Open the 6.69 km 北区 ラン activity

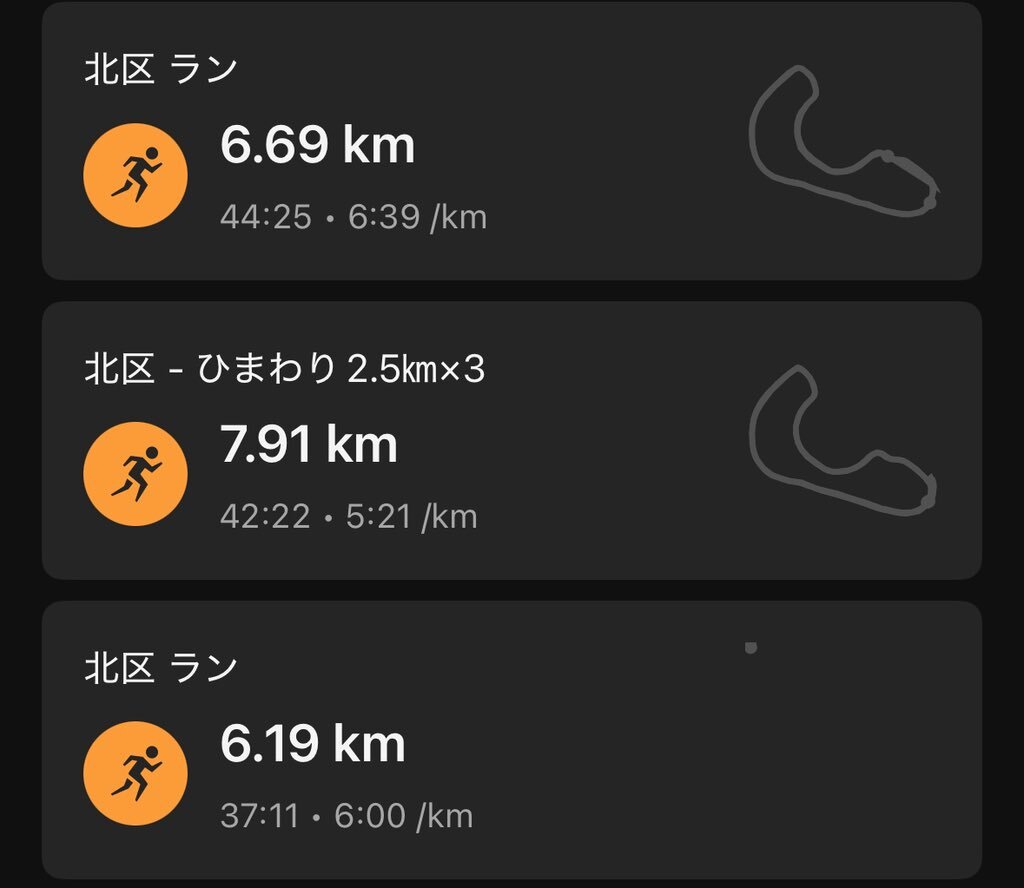pos(510,142)
